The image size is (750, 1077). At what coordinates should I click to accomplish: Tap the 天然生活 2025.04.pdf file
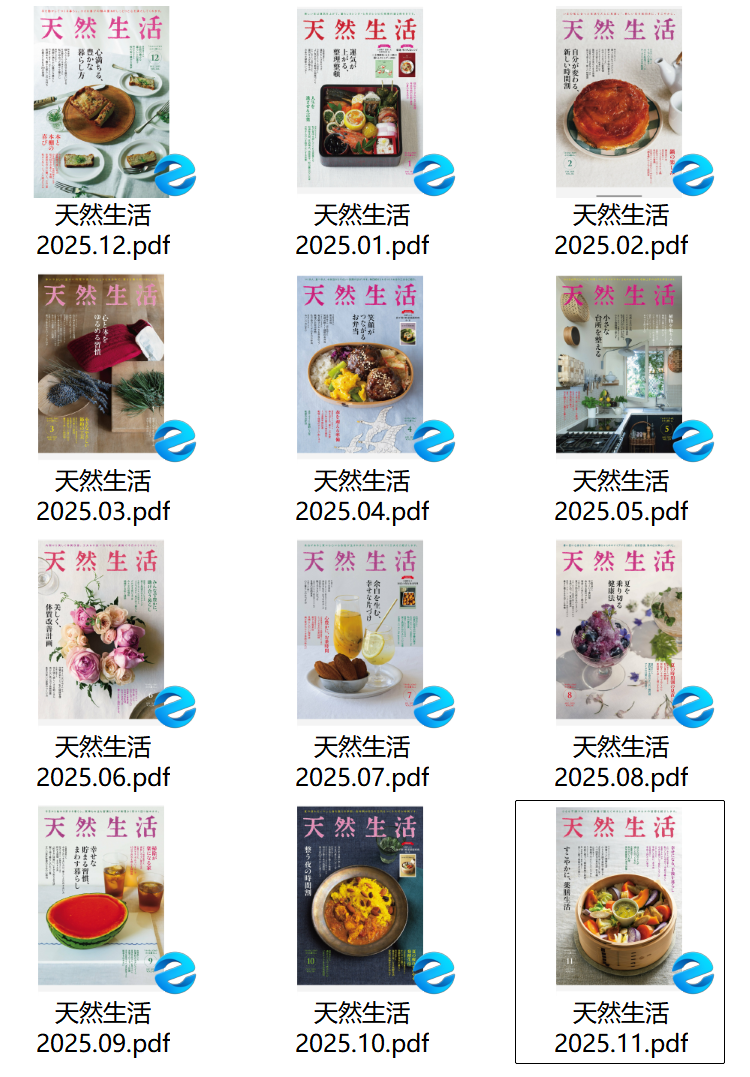361,366
